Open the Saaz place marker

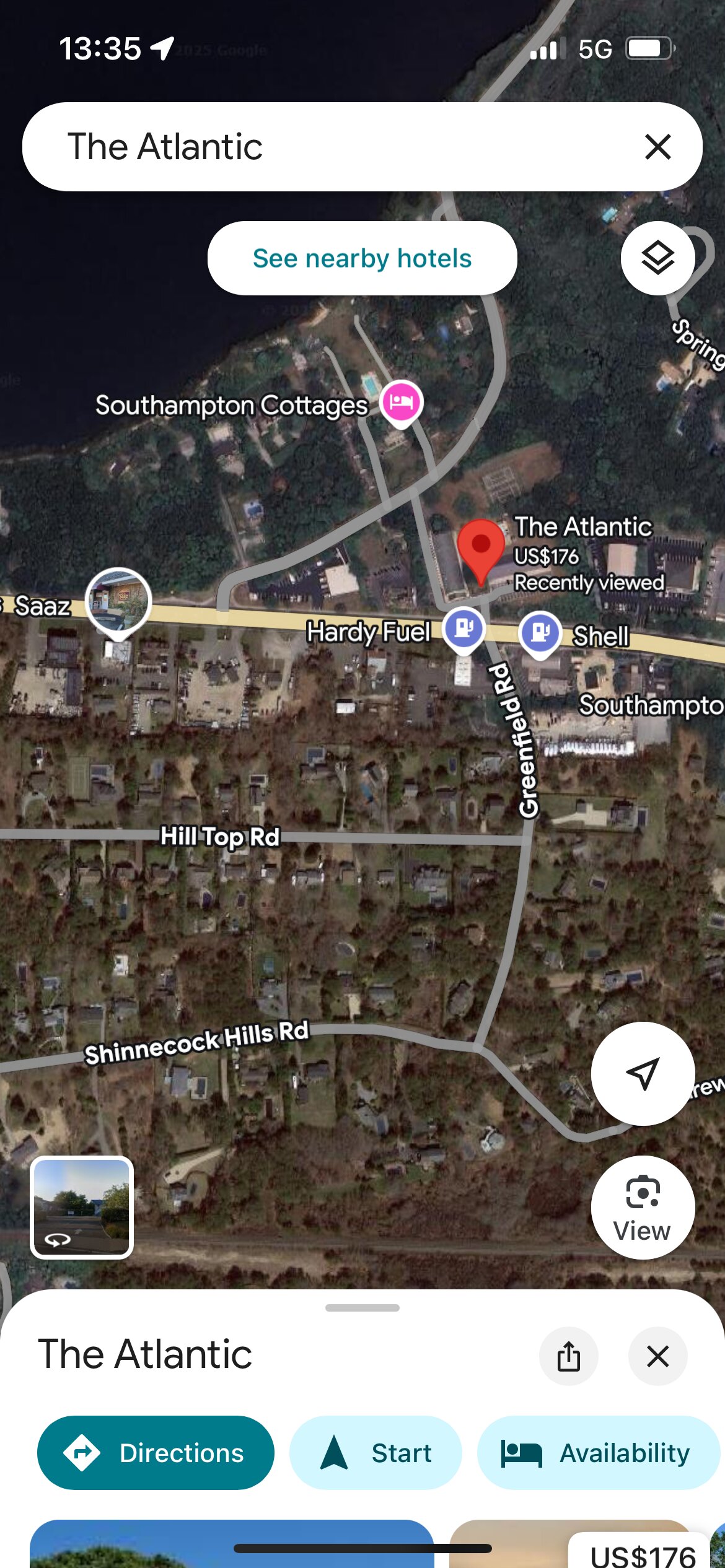118,601
